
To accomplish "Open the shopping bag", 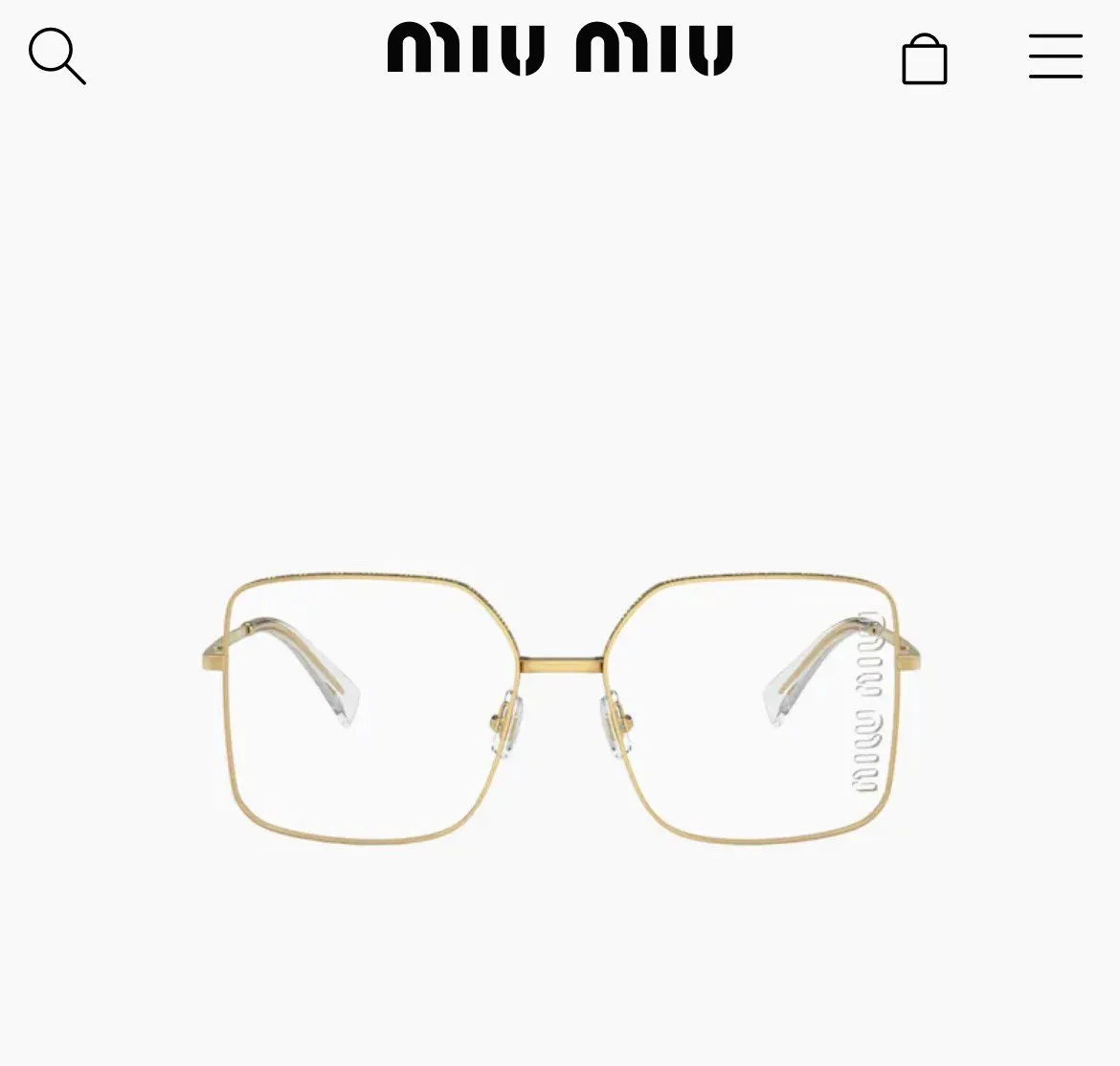I will click(924, 59).
